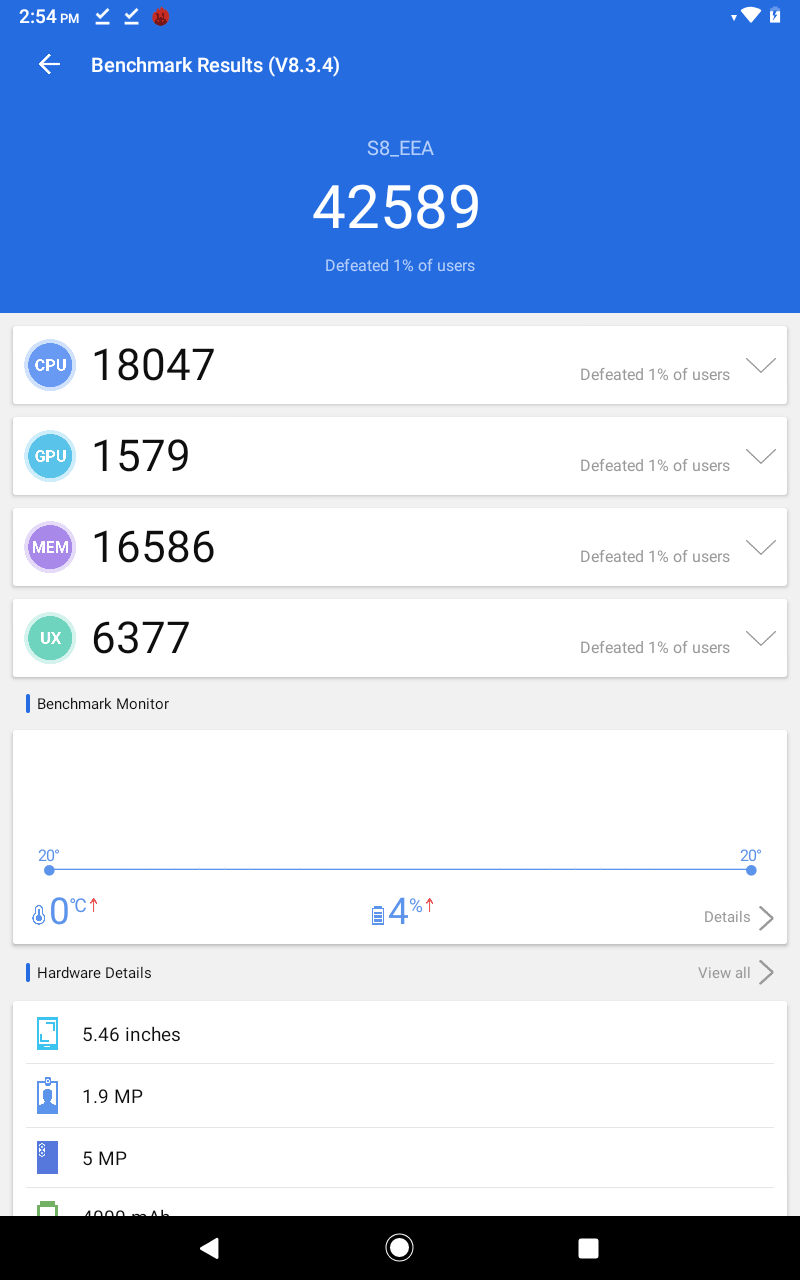The width and height of the screenshot is (800, 1280).
Task: Open Benchmark Monitor details
Action: pos(740,917)
